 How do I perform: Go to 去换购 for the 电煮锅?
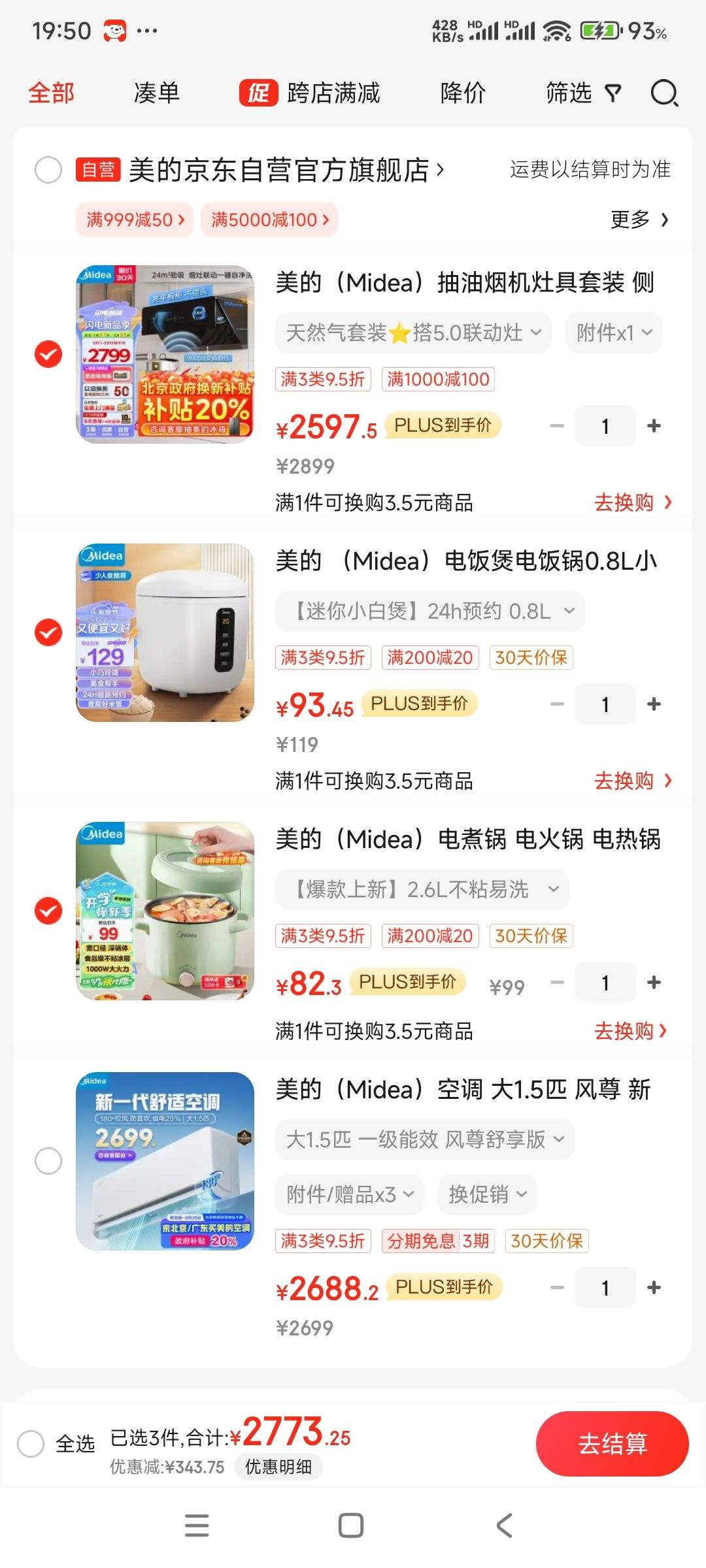tap(630, 1031)
